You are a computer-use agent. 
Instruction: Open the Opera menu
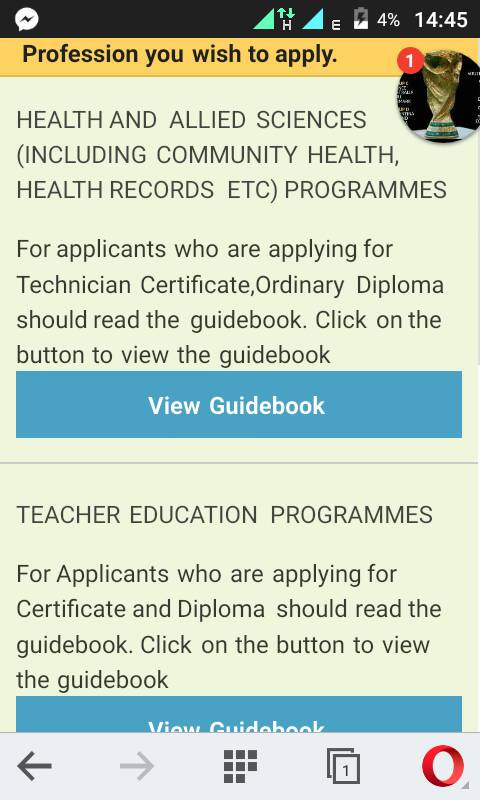(x=443, y=766)
